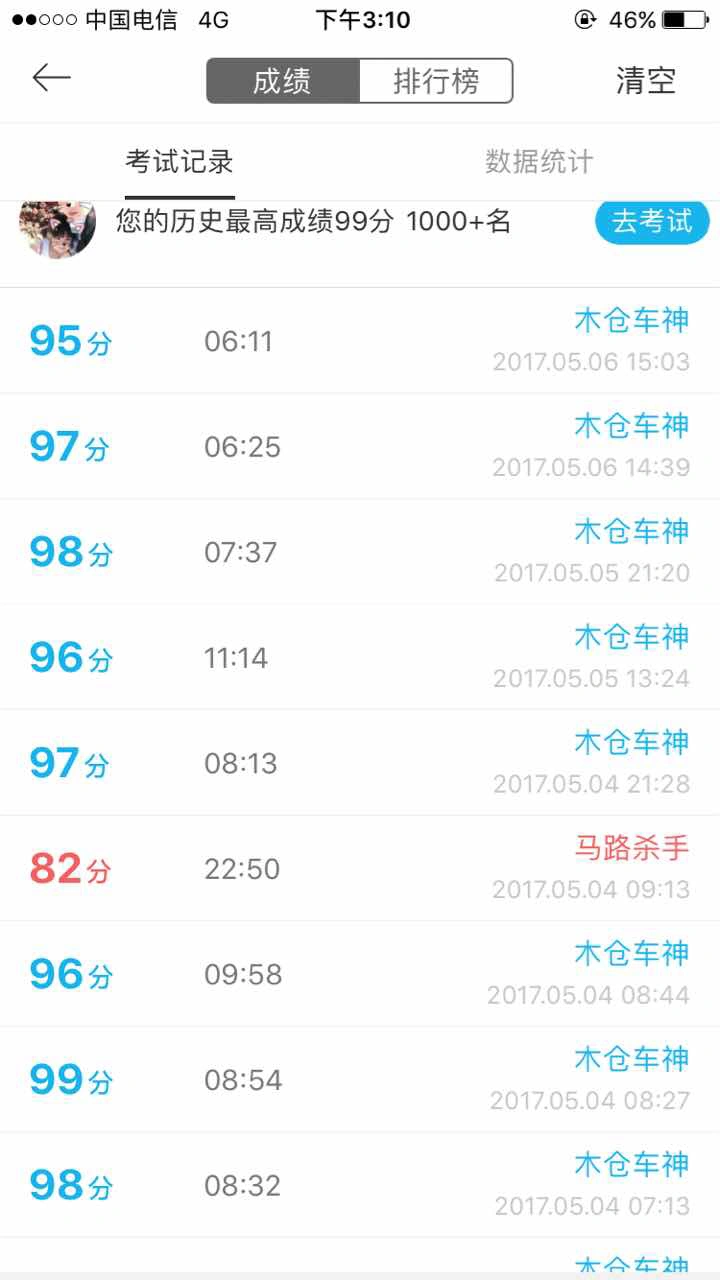Open the profile avatar picture
Viewport: 720px width, 1280px height.
57,227
